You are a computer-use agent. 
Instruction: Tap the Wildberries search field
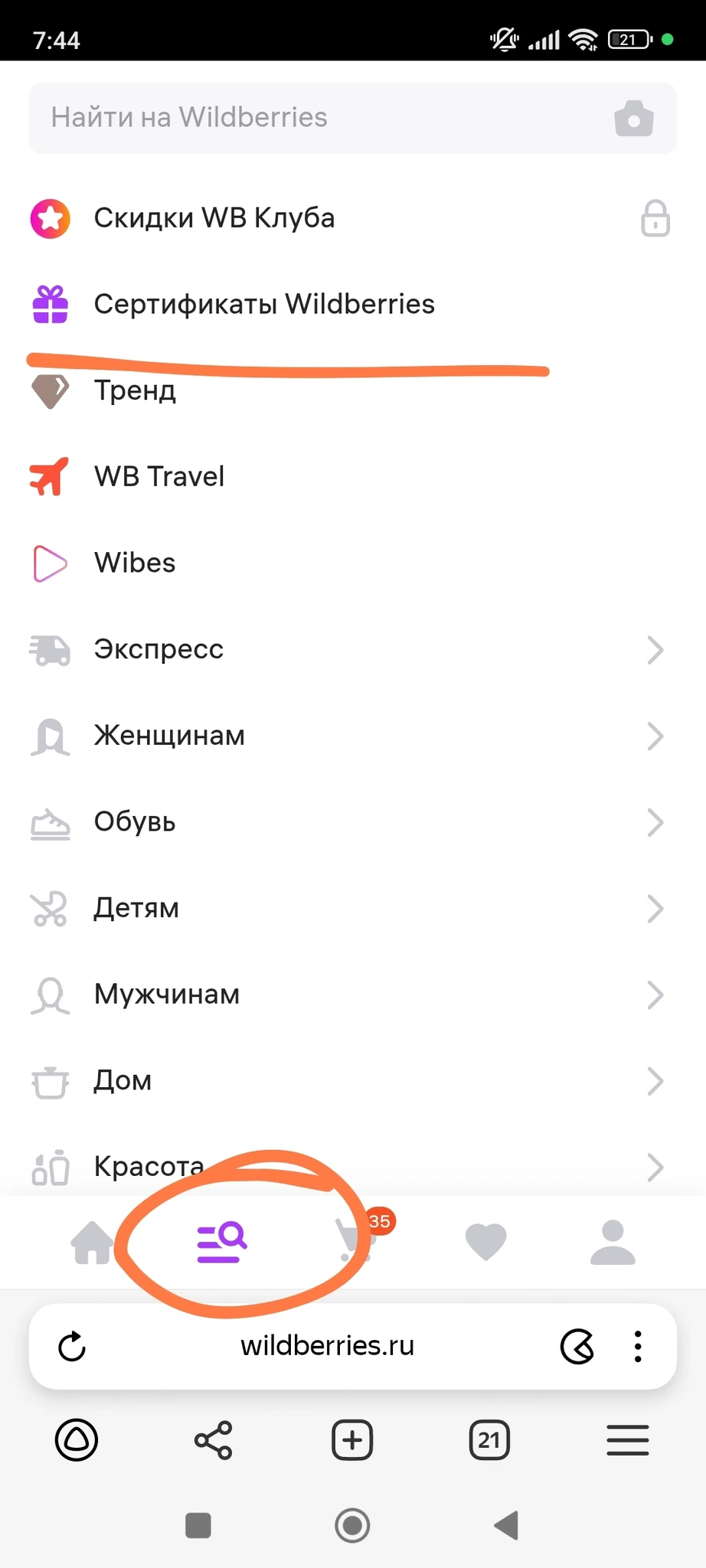[353, 118]
